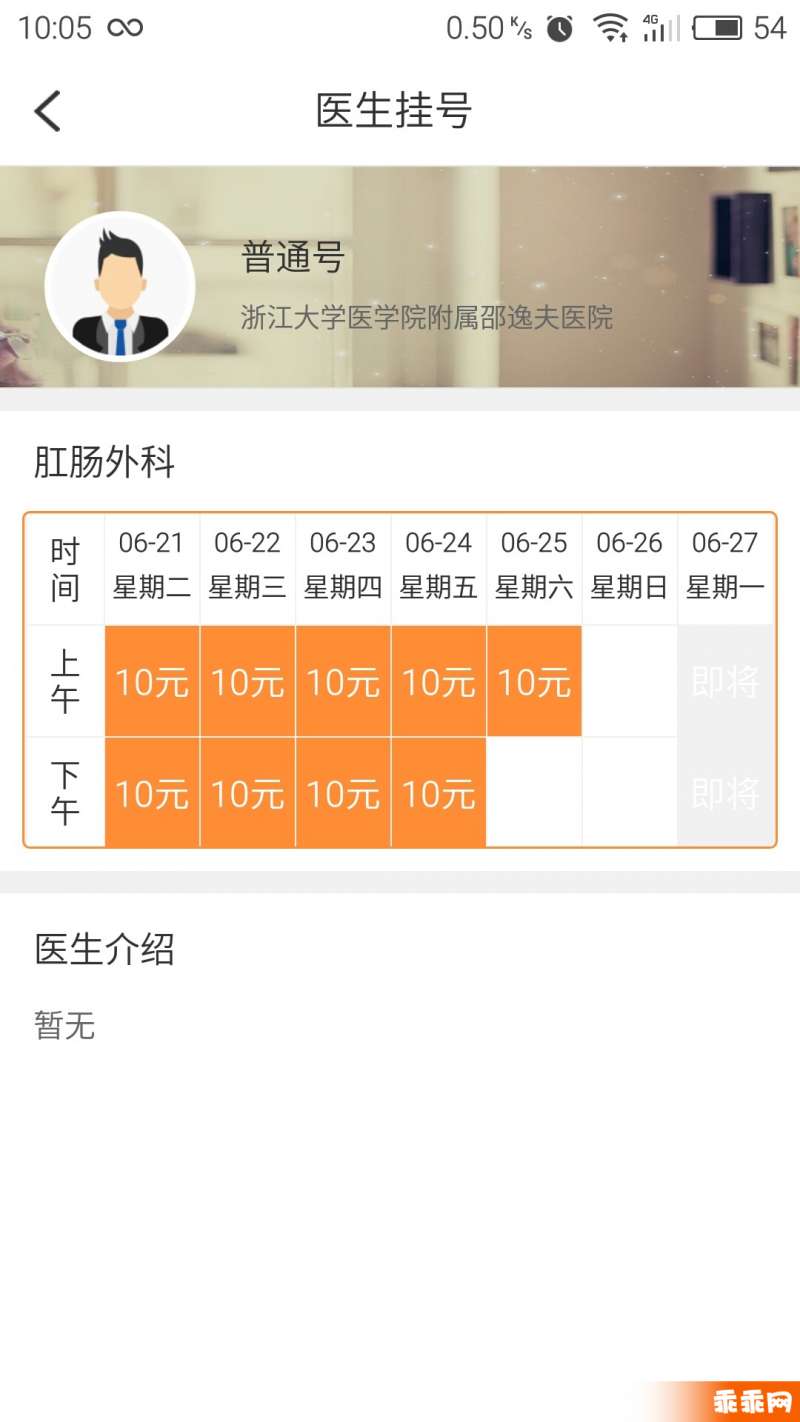Book the 06-22 下午 10元 slot
This screenshot has height=1422, width=800.
click(x=247, y=794)
